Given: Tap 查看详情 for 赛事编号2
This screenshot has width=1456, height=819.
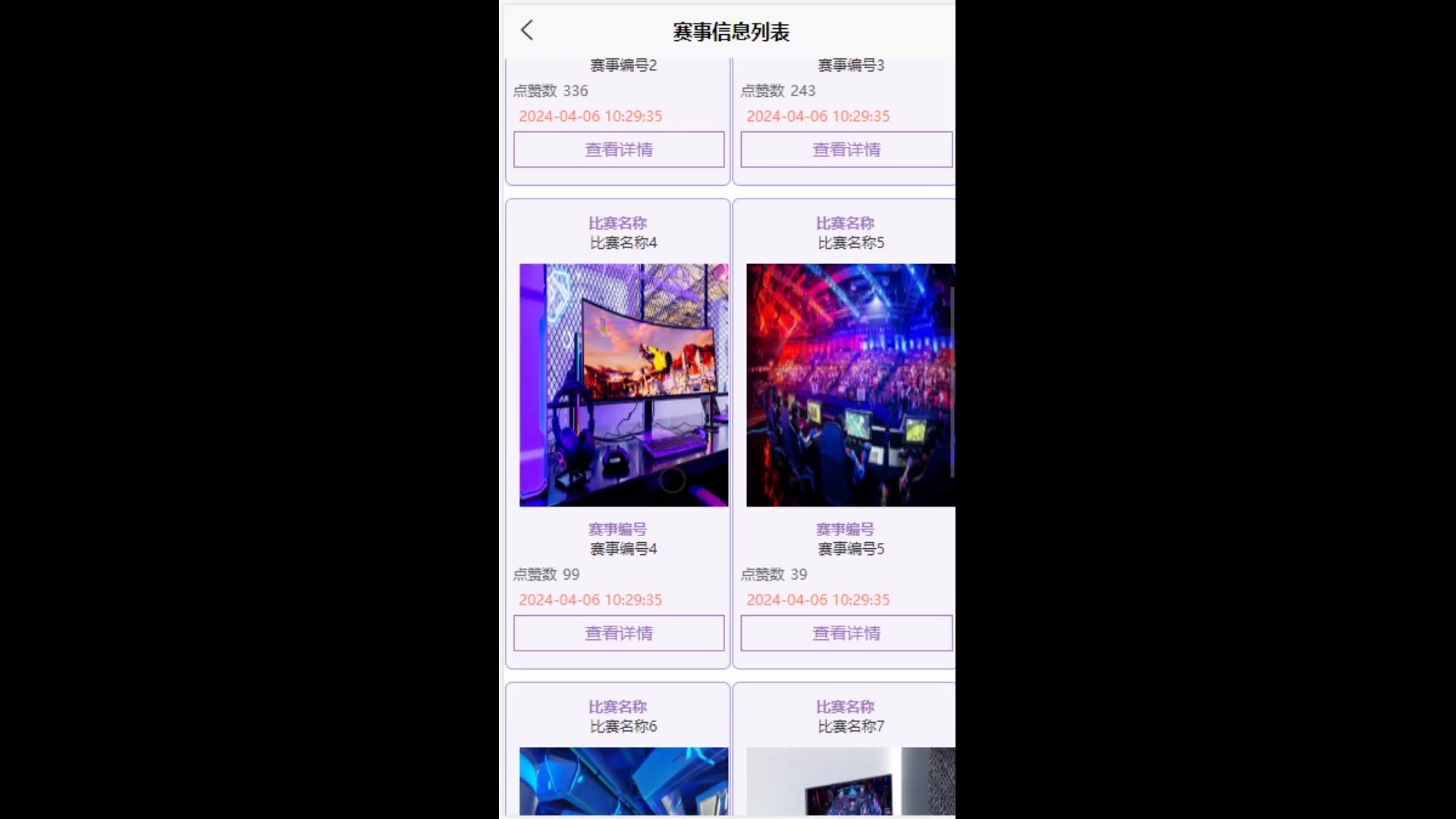Looking at the screenshot, I should [619, 149].
